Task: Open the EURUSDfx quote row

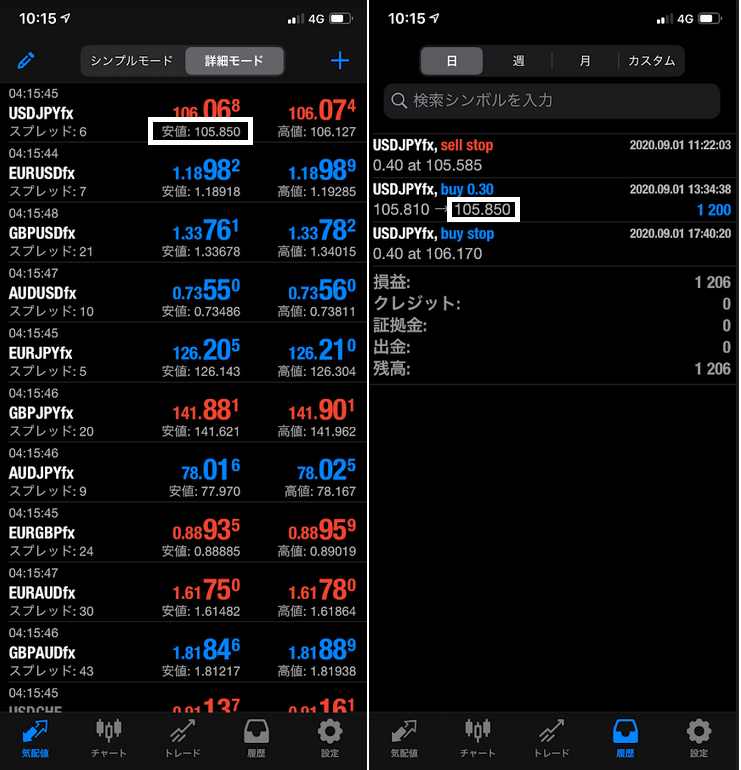Action: pyautogui.click(x=184, y=173)
